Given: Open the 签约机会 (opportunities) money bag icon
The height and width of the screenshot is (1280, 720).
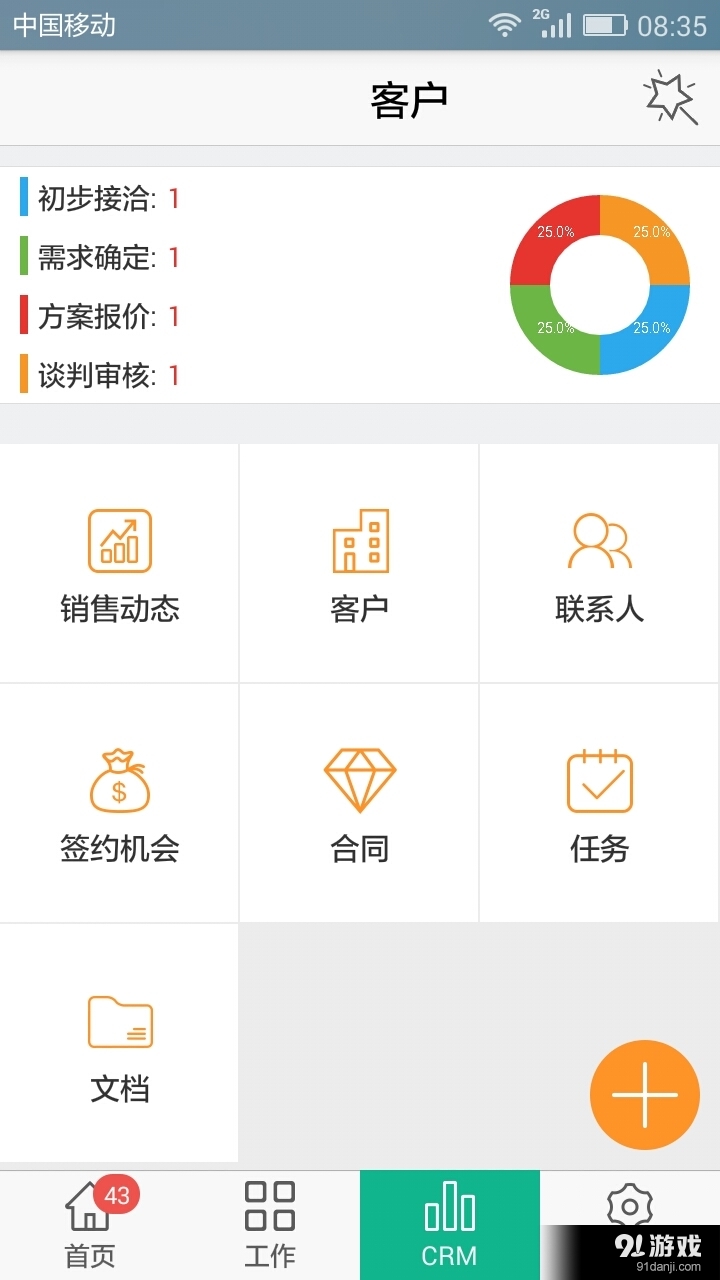Looking at the screenshot, I should (x=119, y=780).
